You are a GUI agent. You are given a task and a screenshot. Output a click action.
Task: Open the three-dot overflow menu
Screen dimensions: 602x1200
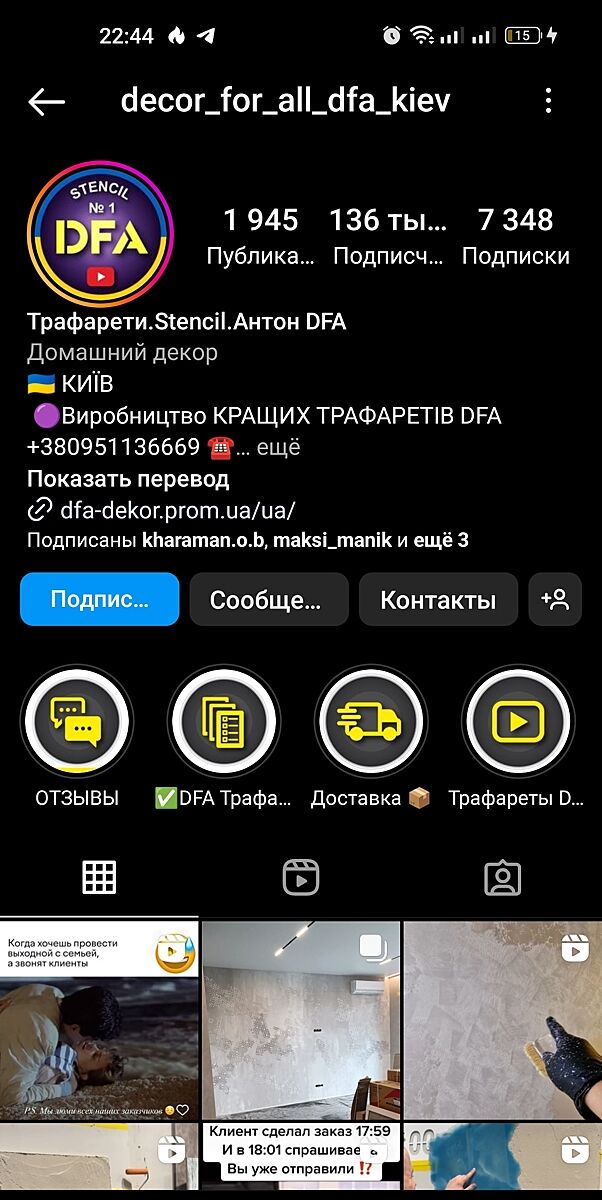point(548,101)
